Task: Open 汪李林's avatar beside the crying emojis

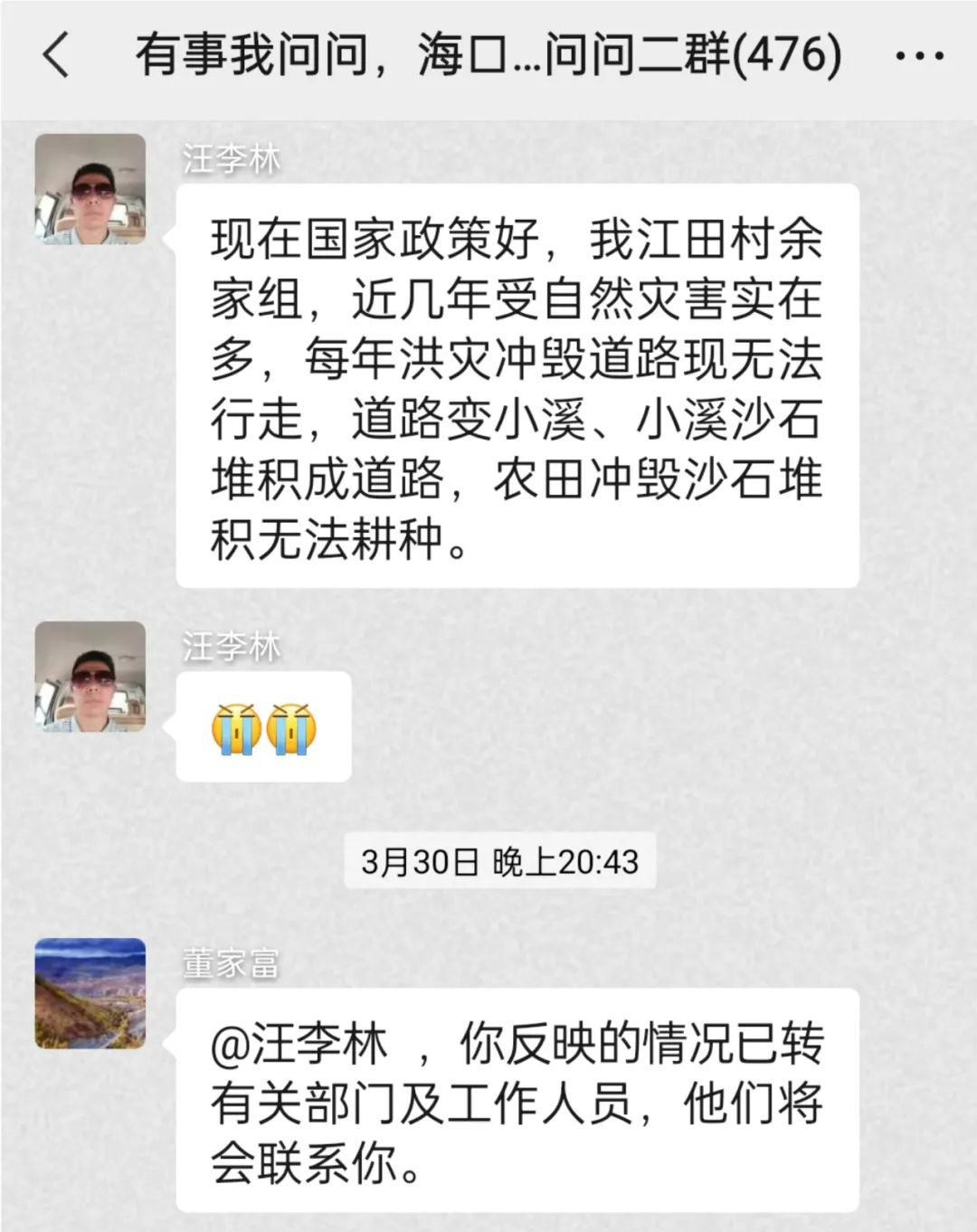Action: pos(90,677)
